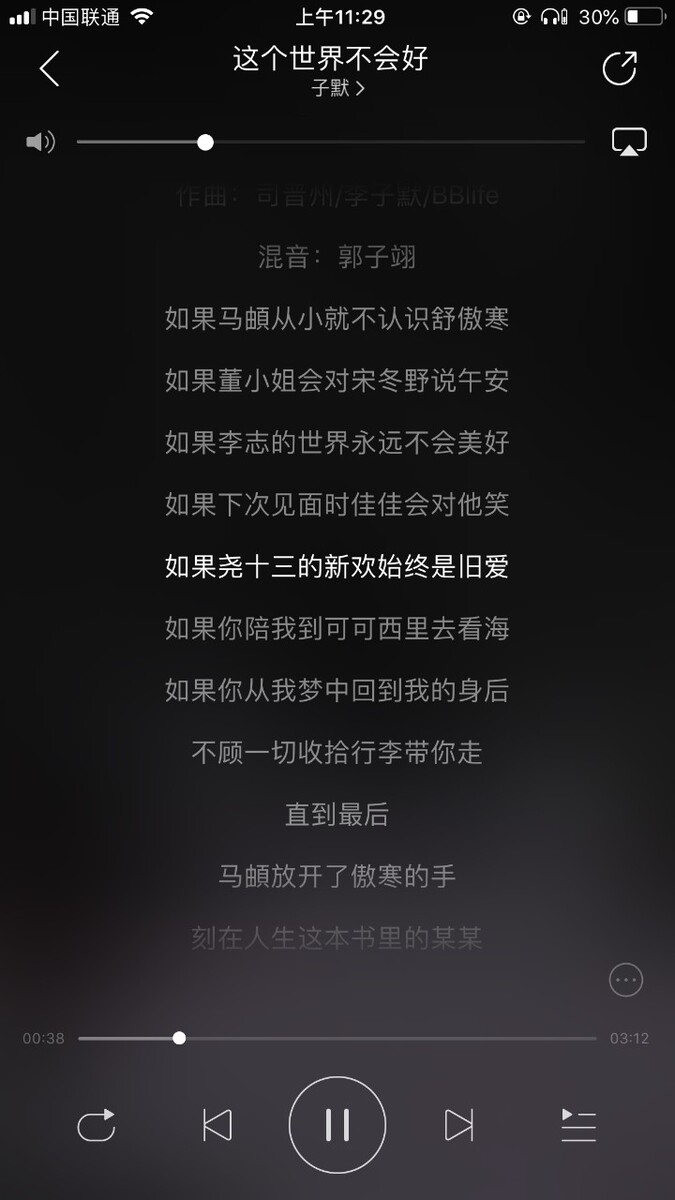The width and height of the screenshot is (675, 1200).
Task: Mute with the speaker icon
Action: click(x=40, y=142)
